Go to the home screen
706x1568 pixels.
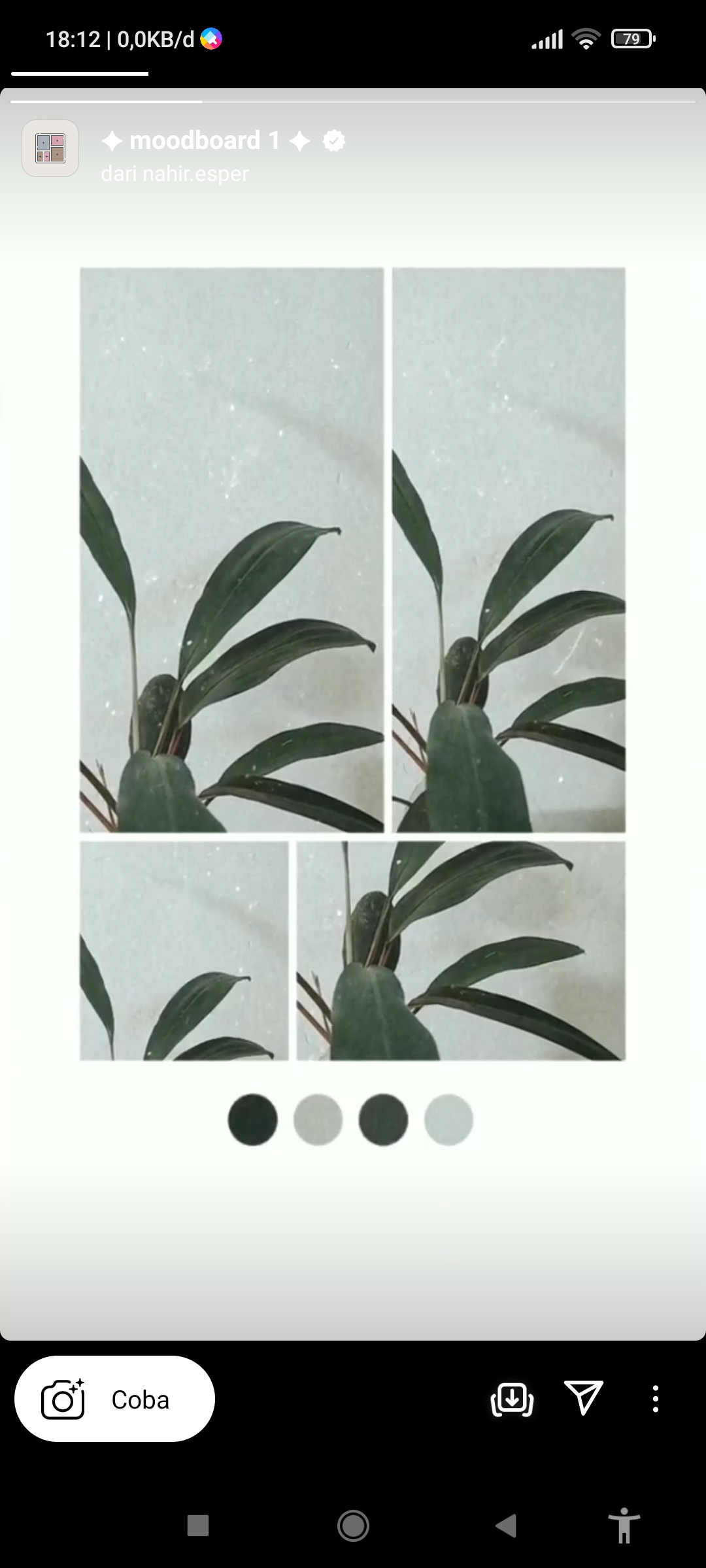click(353, 1526)
